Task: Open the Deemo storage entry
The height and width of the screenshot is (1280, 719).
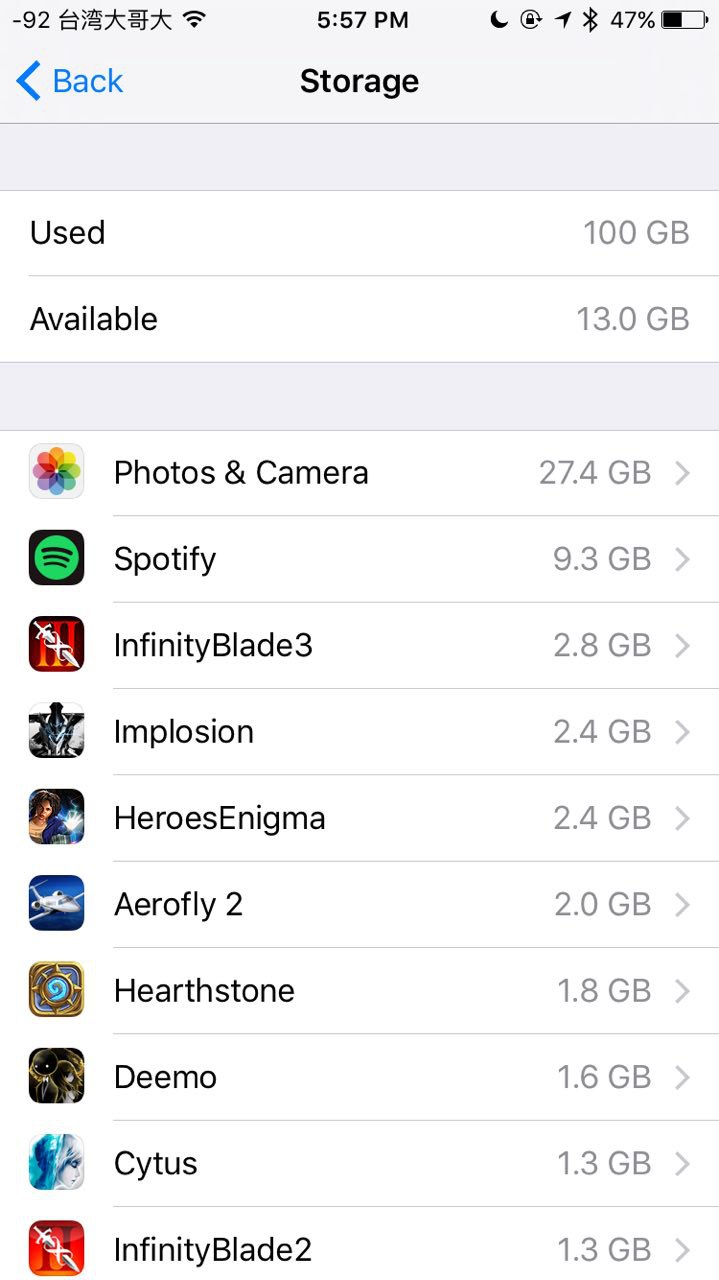Action: (360, 1077)
